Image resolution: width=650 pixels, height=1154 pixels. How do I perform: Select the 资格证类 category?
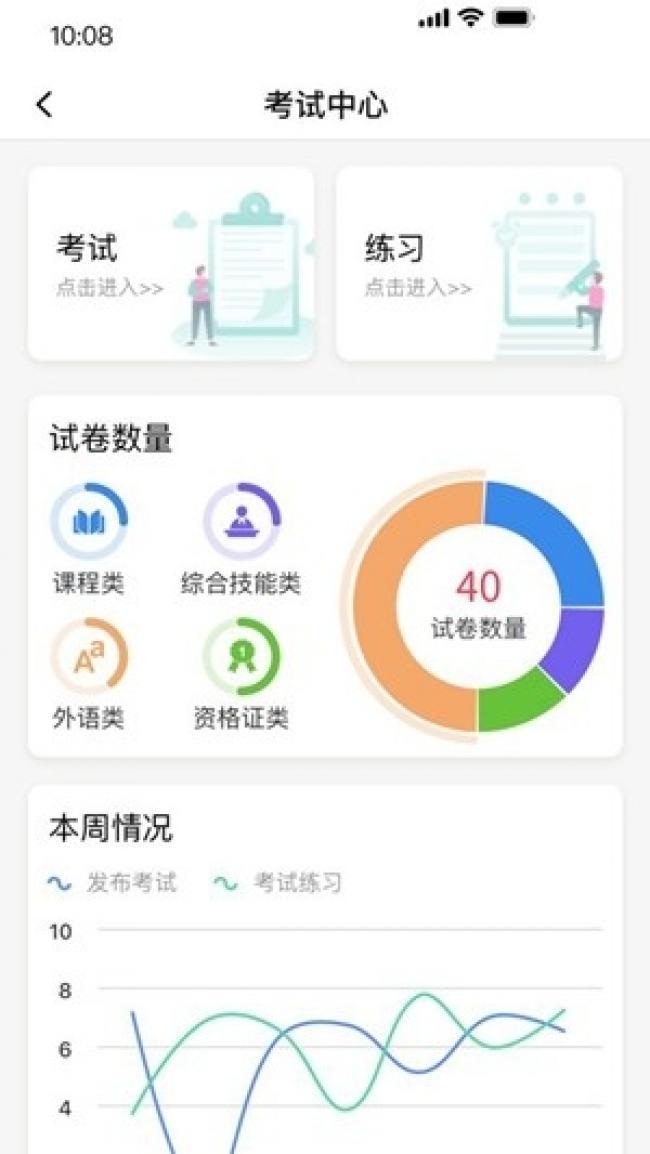coord(241,673)
